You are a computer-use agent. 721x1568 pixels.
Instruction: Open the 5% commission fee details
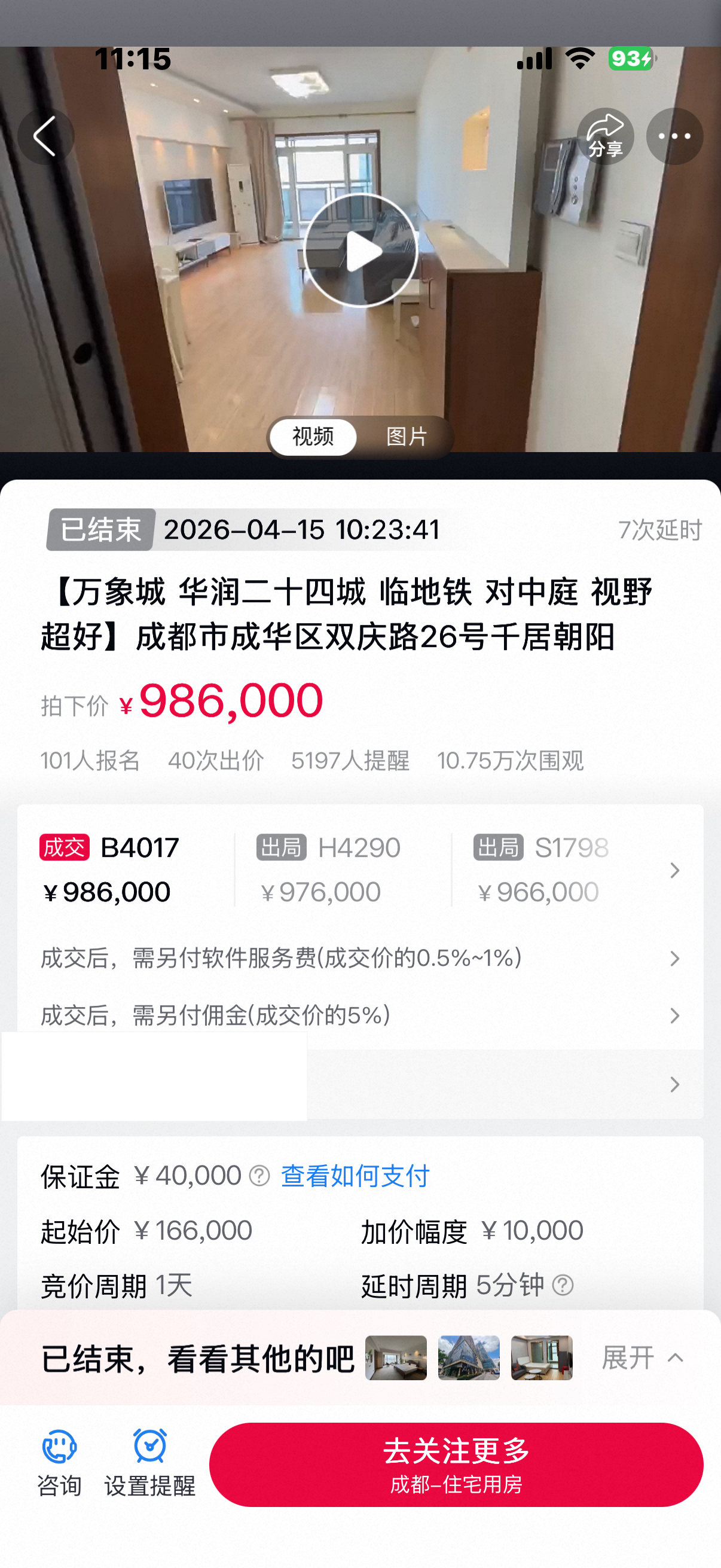click(x=360, y=1015)
